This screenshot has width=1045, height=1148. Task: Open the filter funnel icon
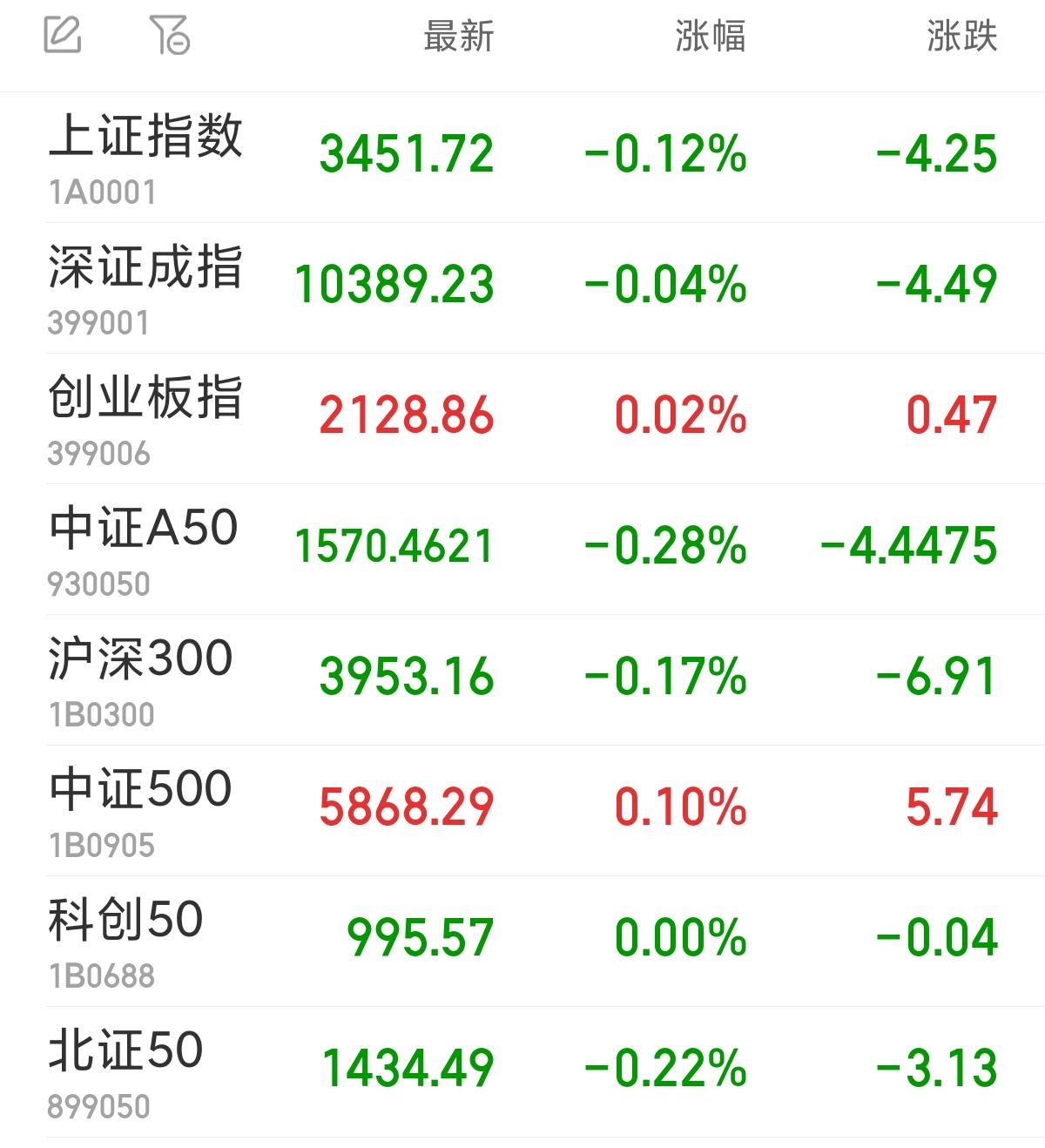click(169, 36)
